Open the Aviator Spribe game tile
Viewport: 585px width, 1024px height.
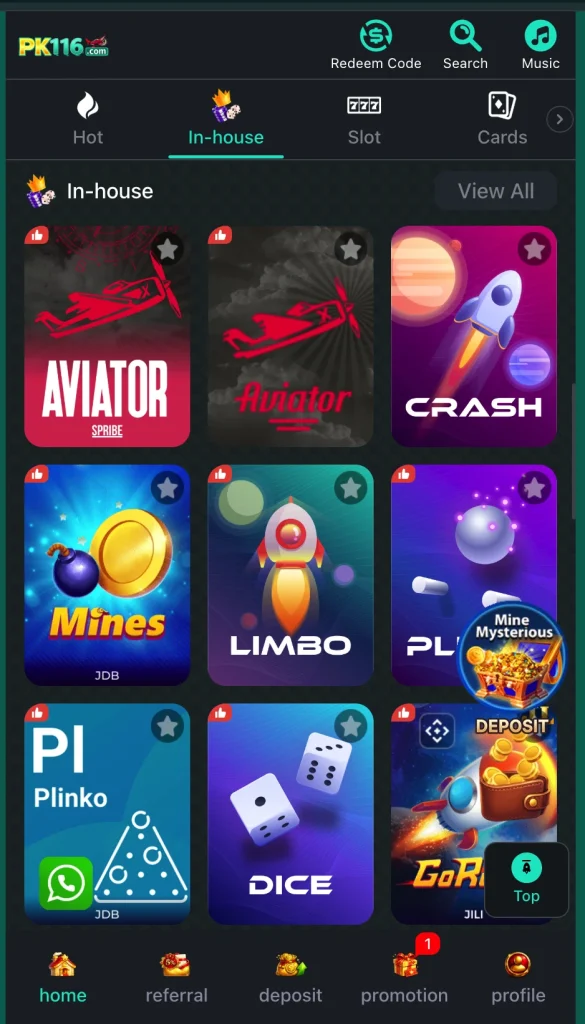[x=107, y=336]
